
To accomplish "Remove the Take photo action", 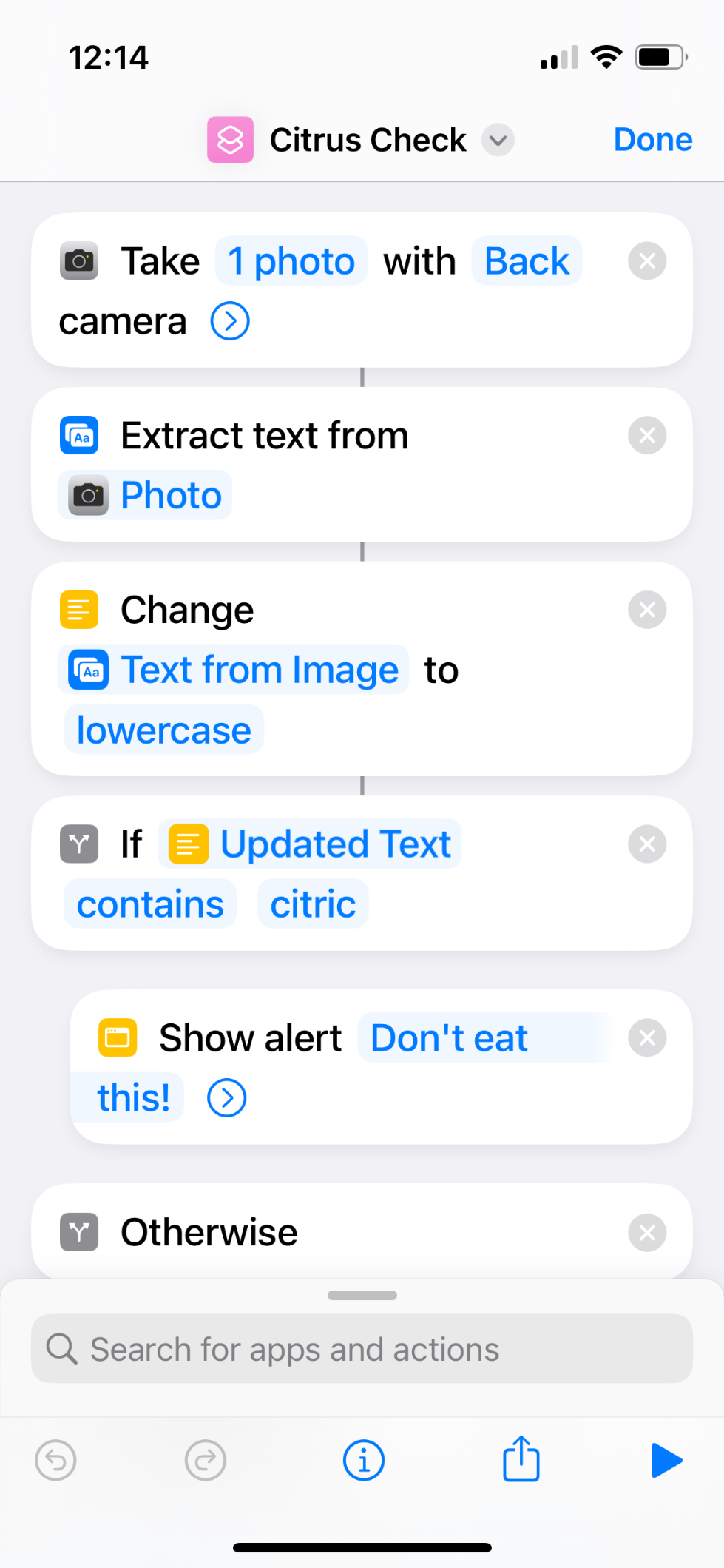I will click(x=647, y=261).
